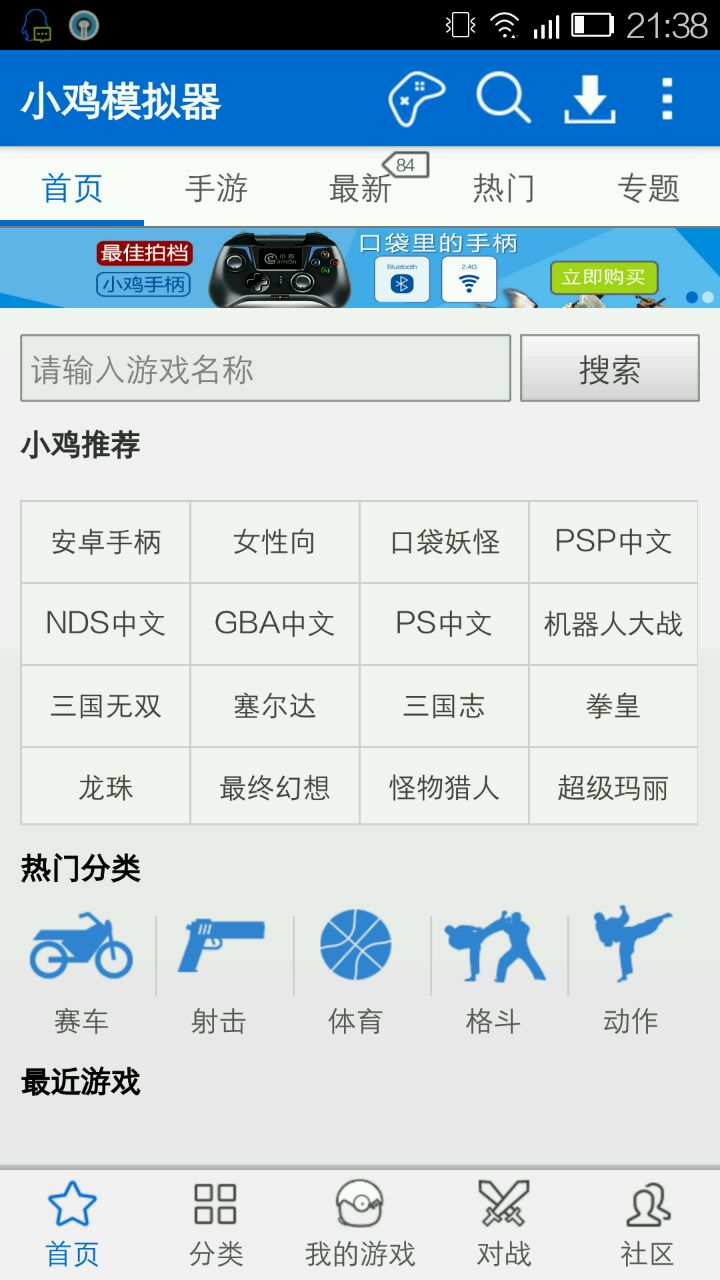
Task: Open search from the top bar
Action: point(502,99)
